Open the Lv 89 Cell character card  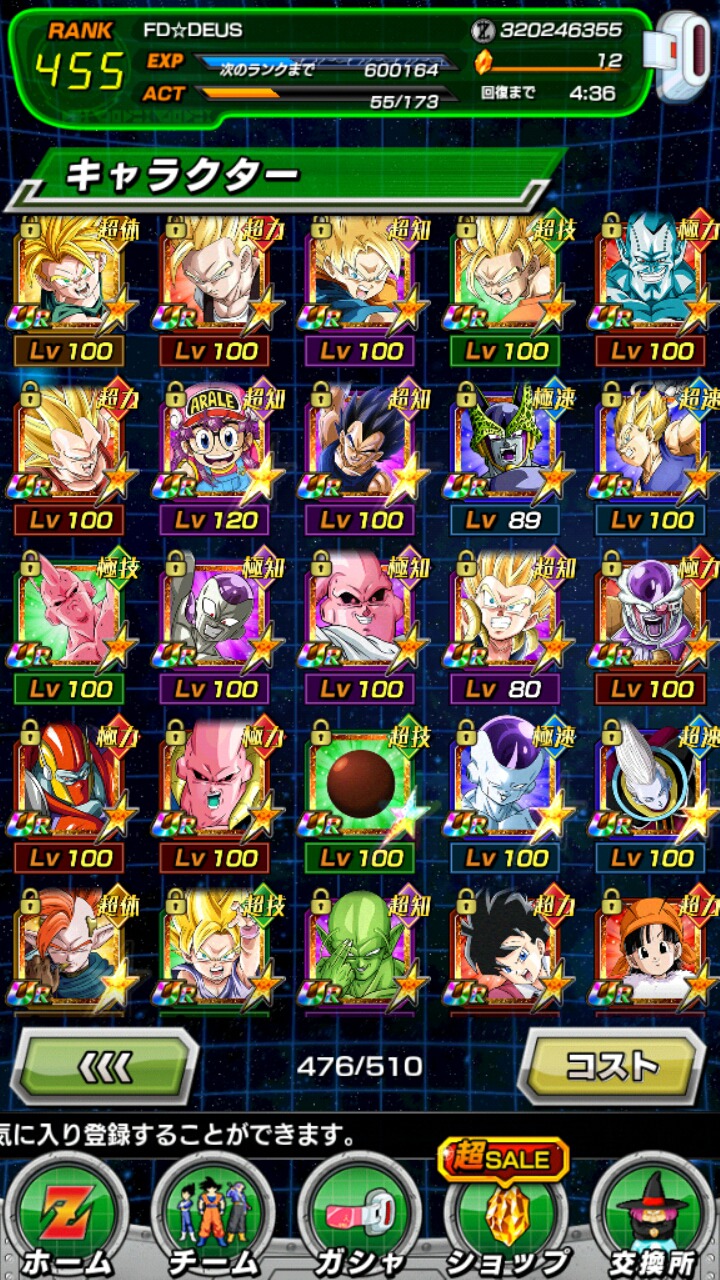[506, 441]
